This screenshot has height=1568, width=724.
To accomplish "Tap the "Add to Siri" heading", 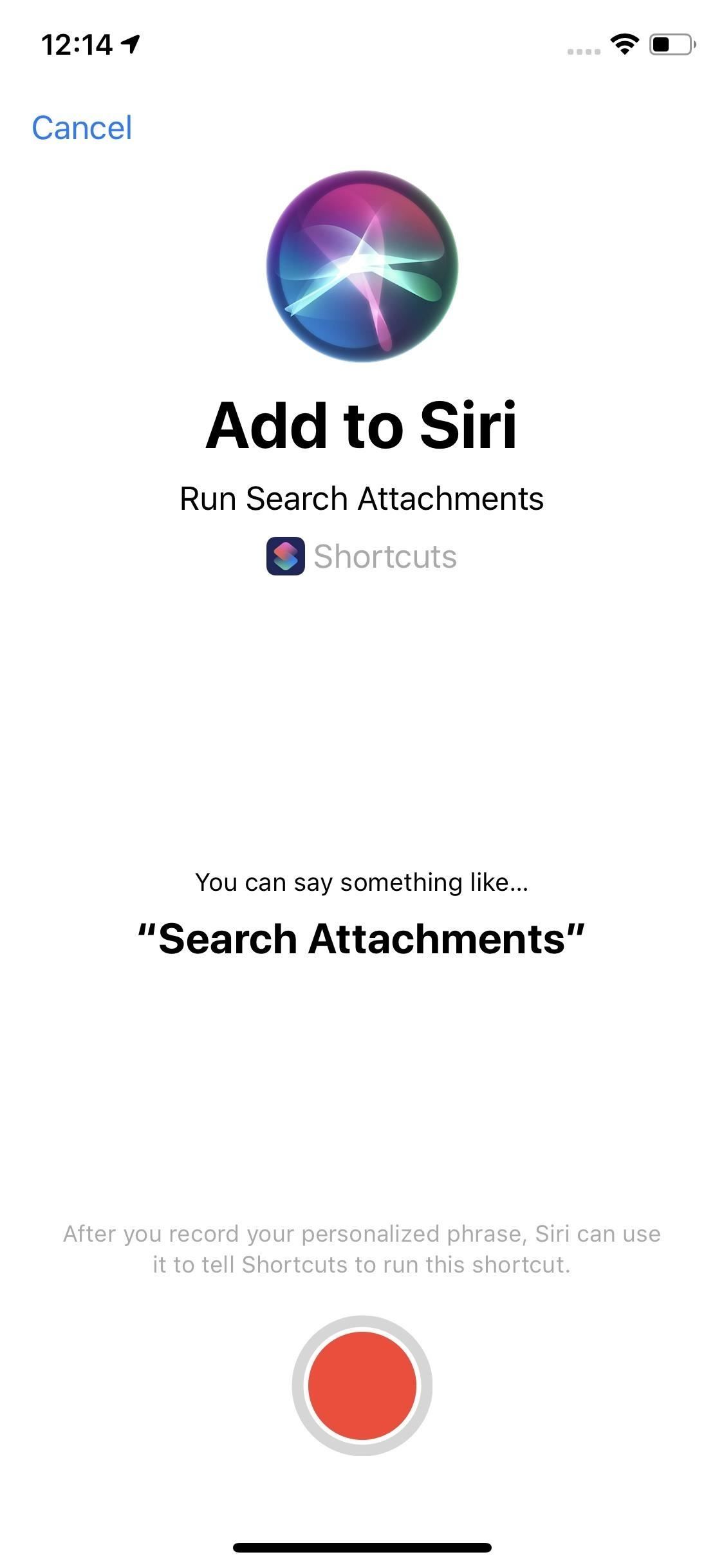I will [x=362, y=425].
